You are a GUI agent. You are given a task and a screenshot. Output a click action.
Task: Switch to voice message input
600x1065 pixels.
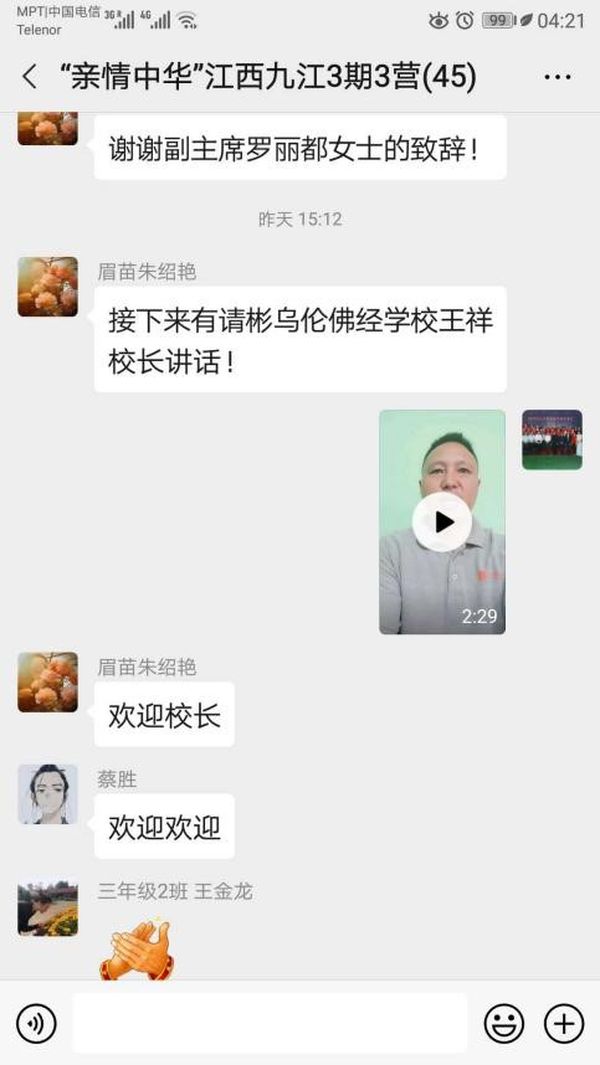coord(37,1023)
